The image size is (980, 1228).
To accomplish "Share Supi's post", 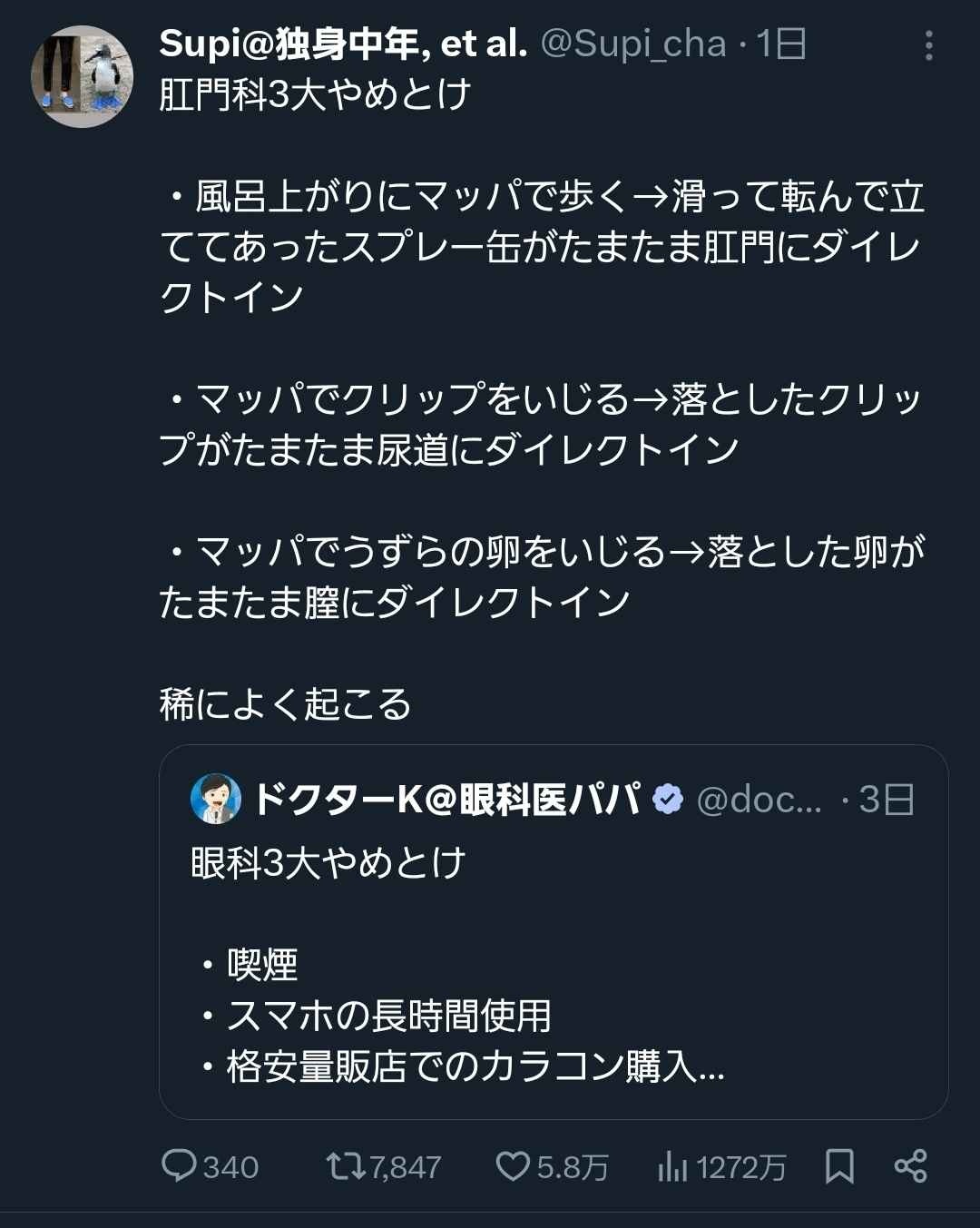I will pos(910,1165).
